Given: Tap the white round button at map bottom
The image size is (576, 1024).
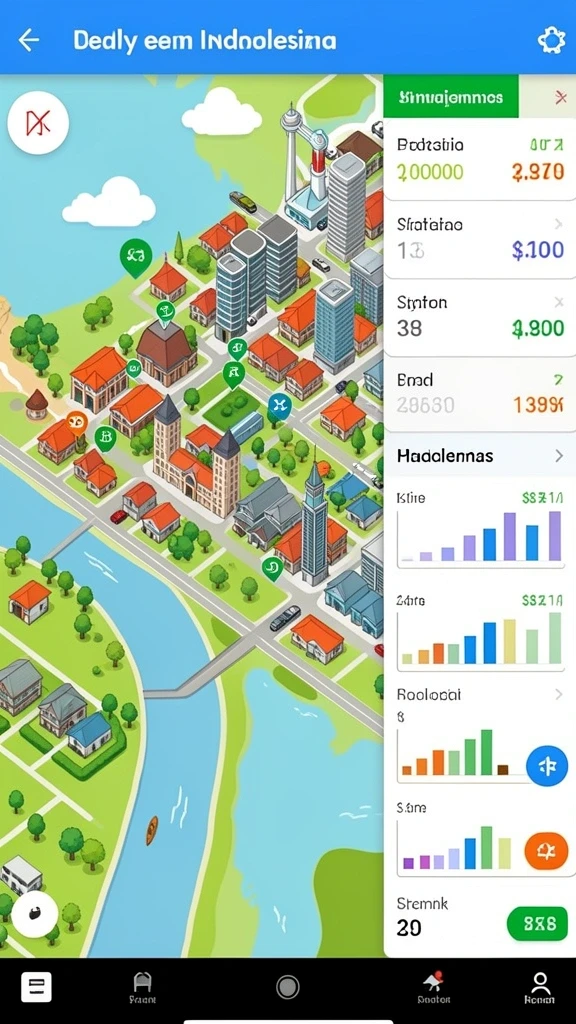Looking at the screenshot, I should (34, 914).
